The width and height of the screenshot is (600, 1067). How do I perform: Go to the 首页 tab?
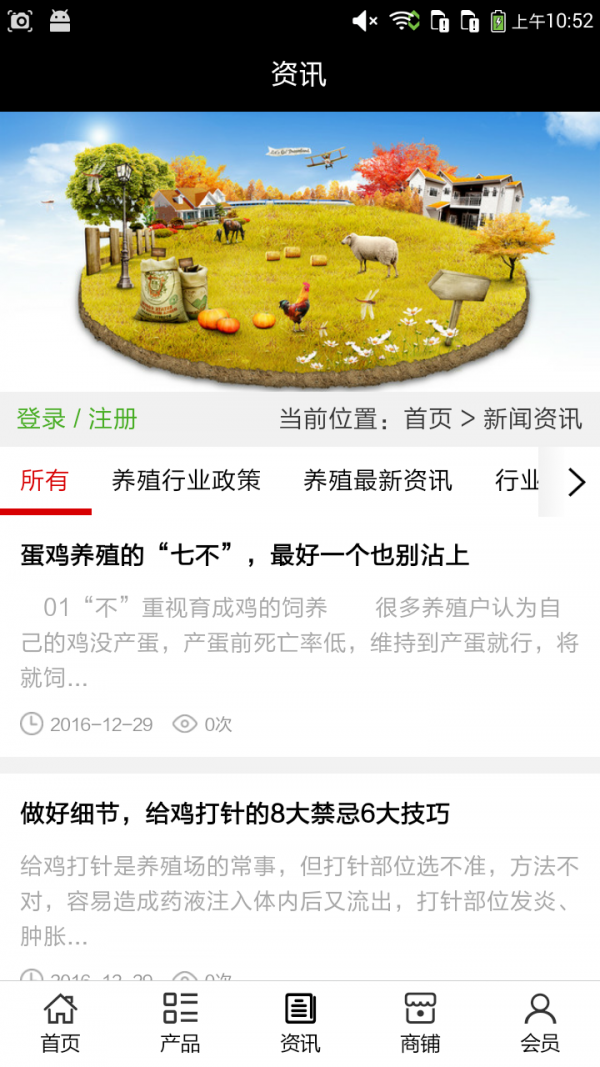[x=60, y=1023]
